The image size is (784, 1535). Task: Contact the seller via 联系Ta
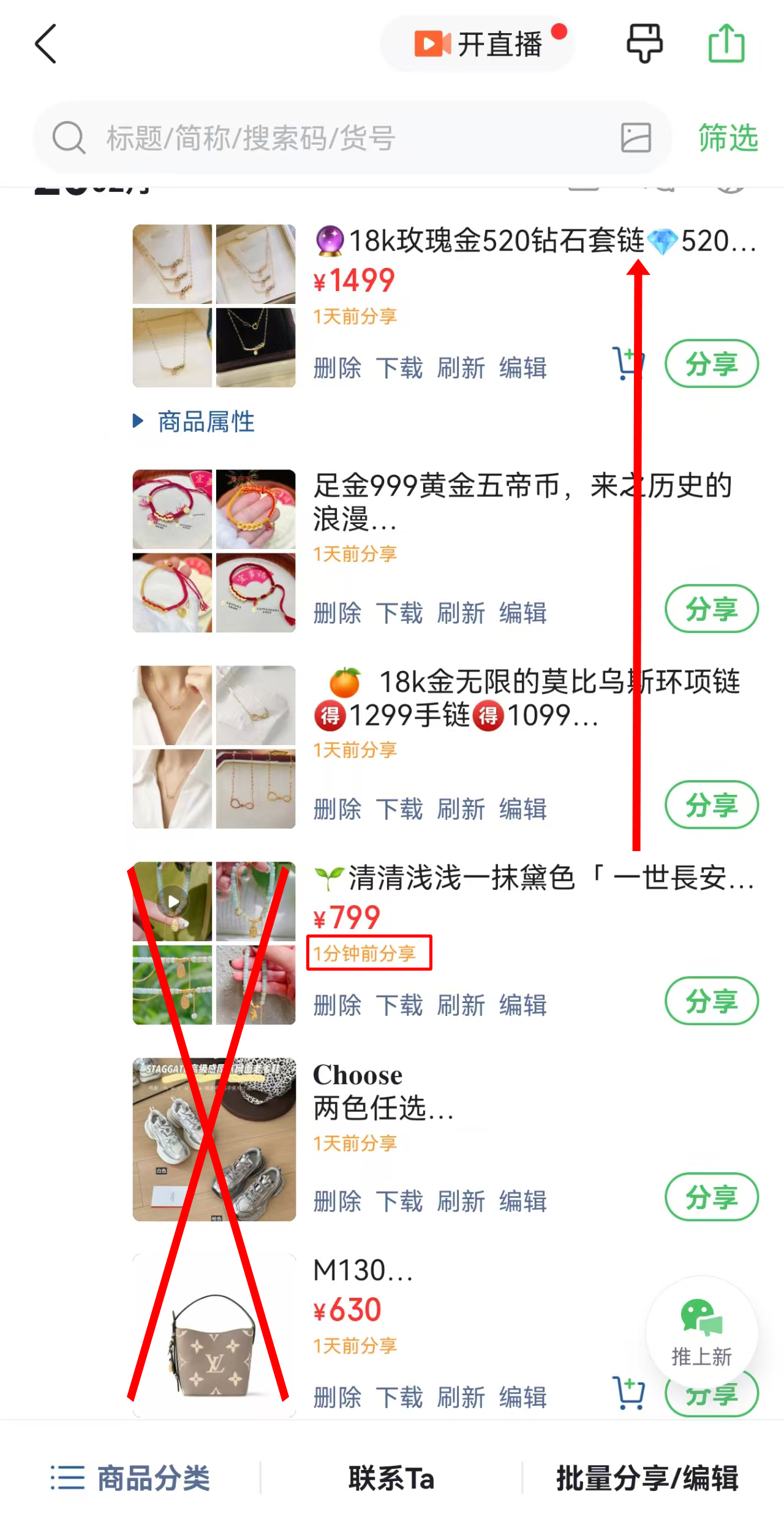[x=391, y=1478]
